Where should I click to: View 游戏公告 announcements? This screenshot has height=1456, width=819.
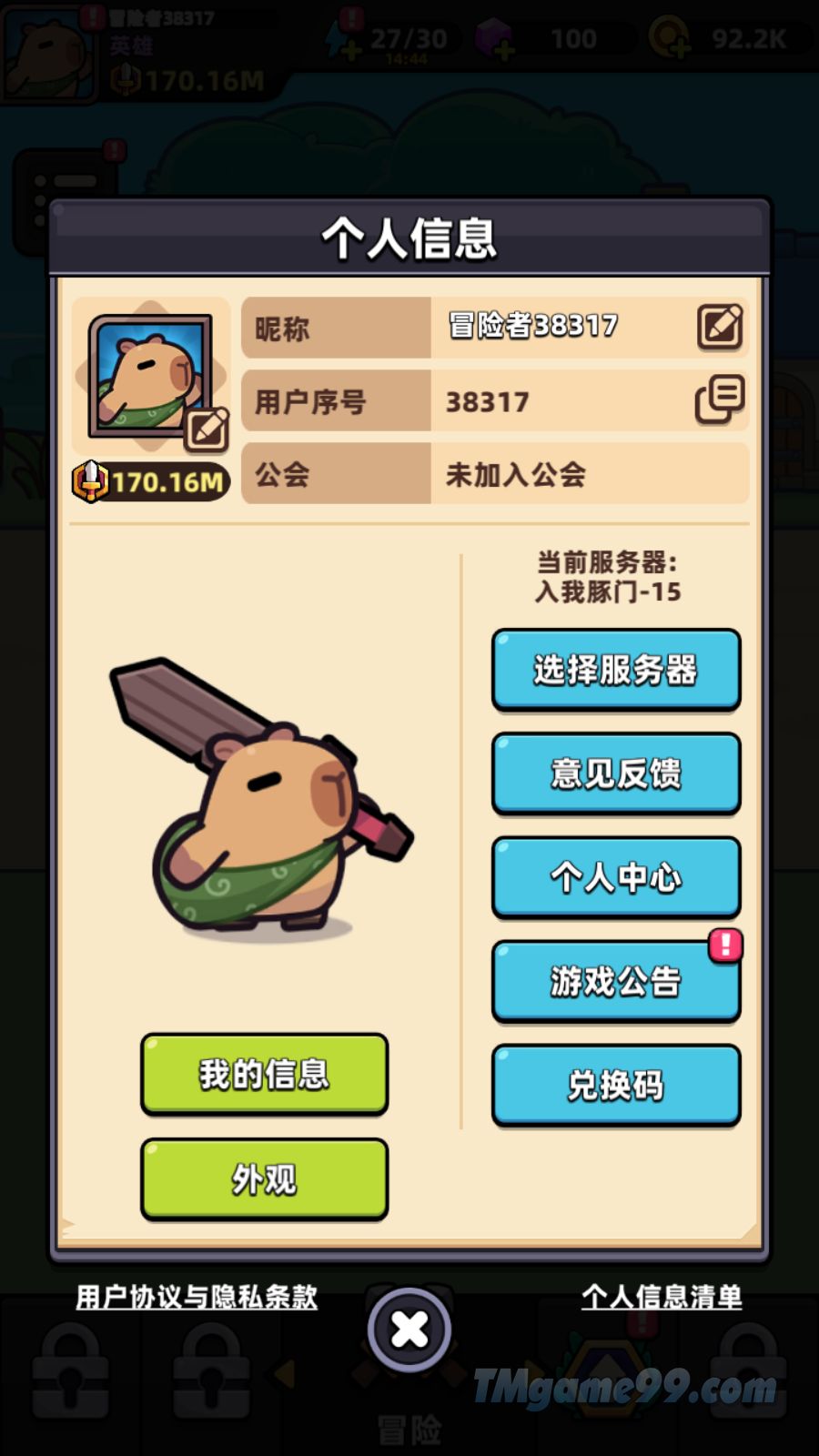point(616,981)
